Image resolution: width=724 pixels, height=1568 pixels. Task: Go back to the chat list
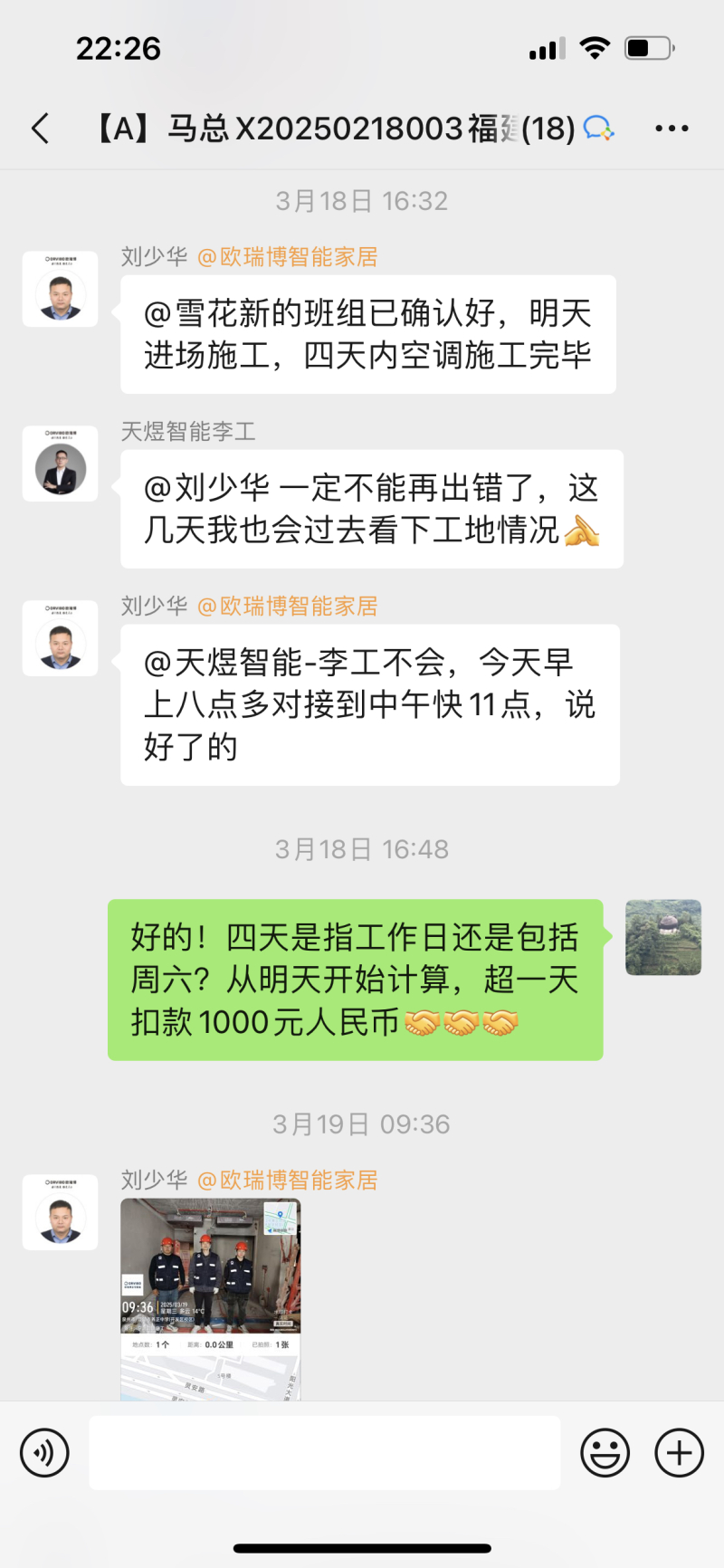pyautogui.click(x=40, y=129)
